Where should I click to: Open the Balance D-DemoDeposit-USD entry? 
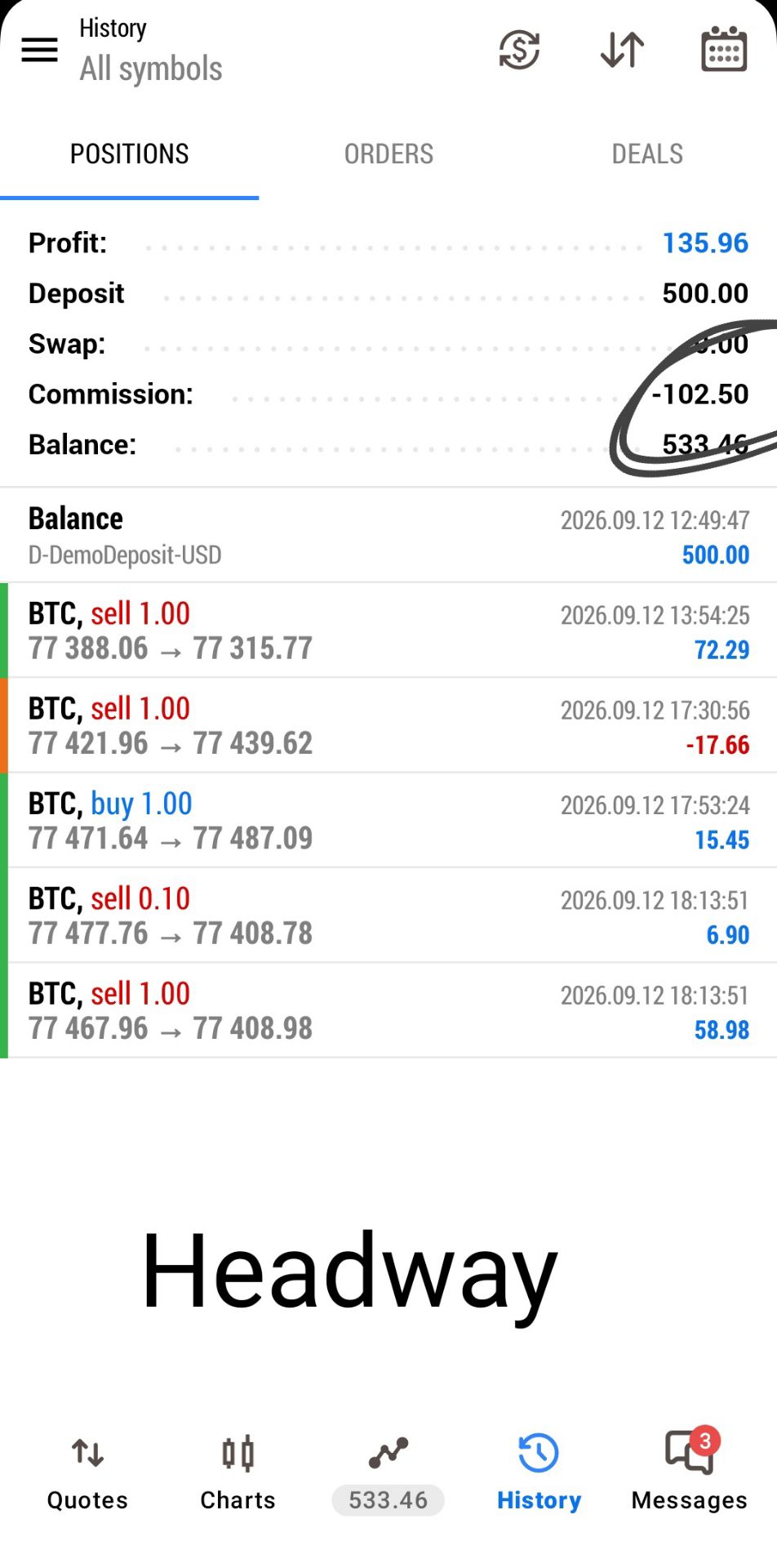tap(388, 536)
